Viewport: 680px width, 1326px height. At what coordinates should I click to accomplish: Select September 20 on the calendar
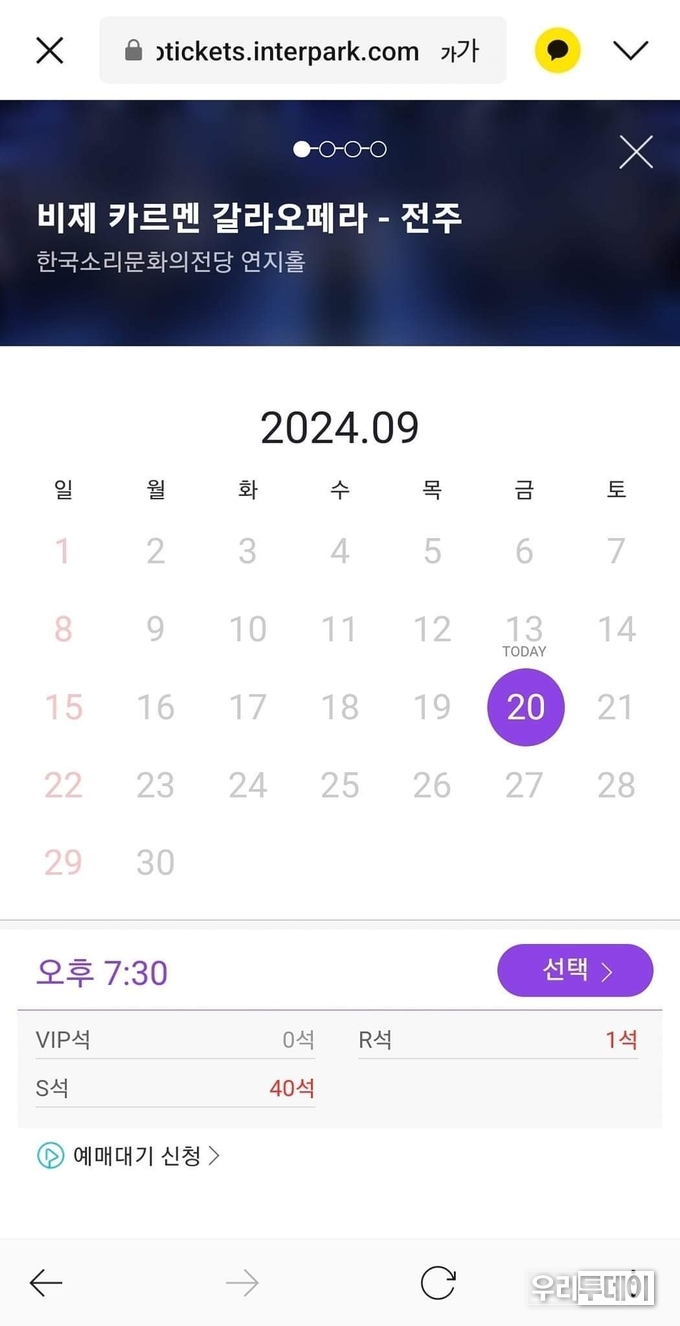pos(525,707)
